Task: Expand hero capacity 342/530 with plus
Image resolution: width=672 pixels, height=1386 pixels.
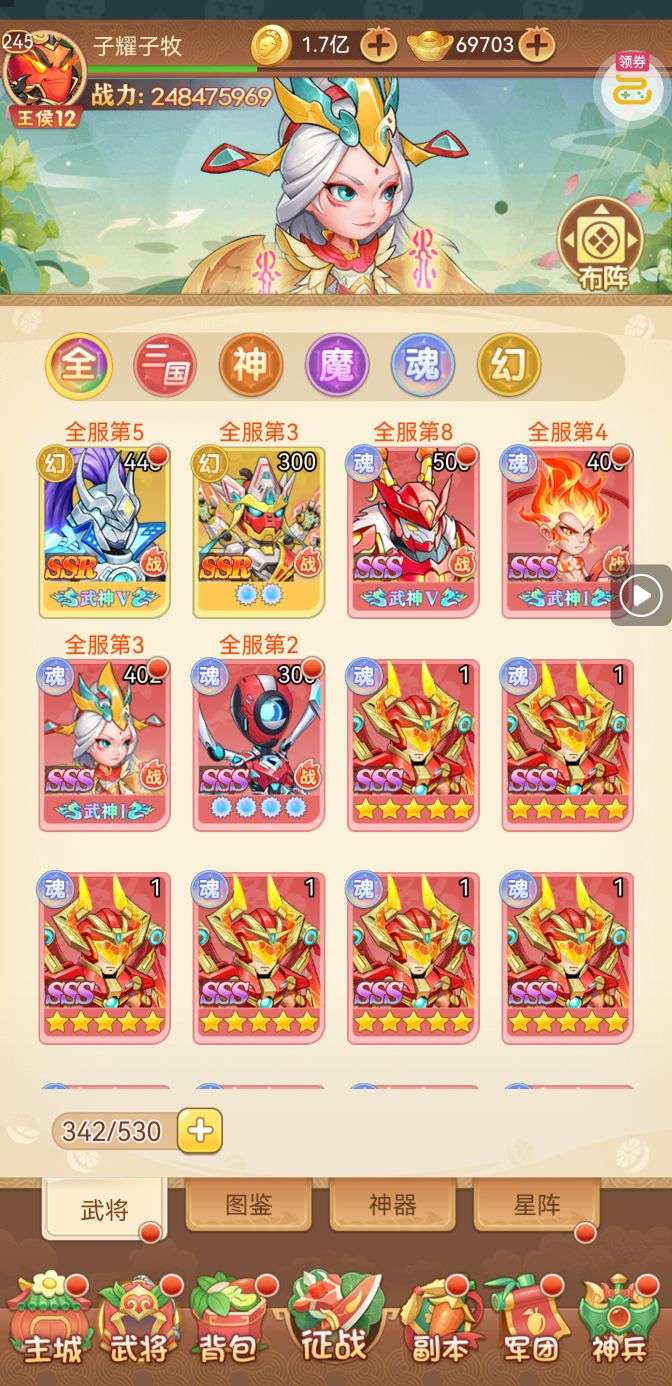Action: [200, 1131]
